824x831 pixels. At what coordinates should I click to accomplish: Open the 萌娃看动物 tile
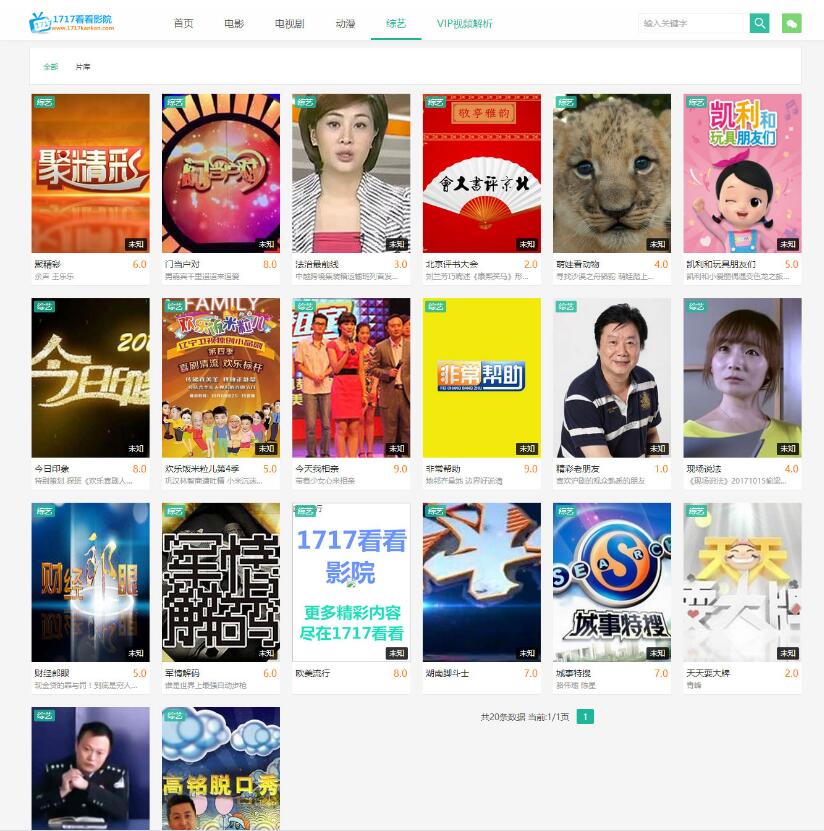611,173
